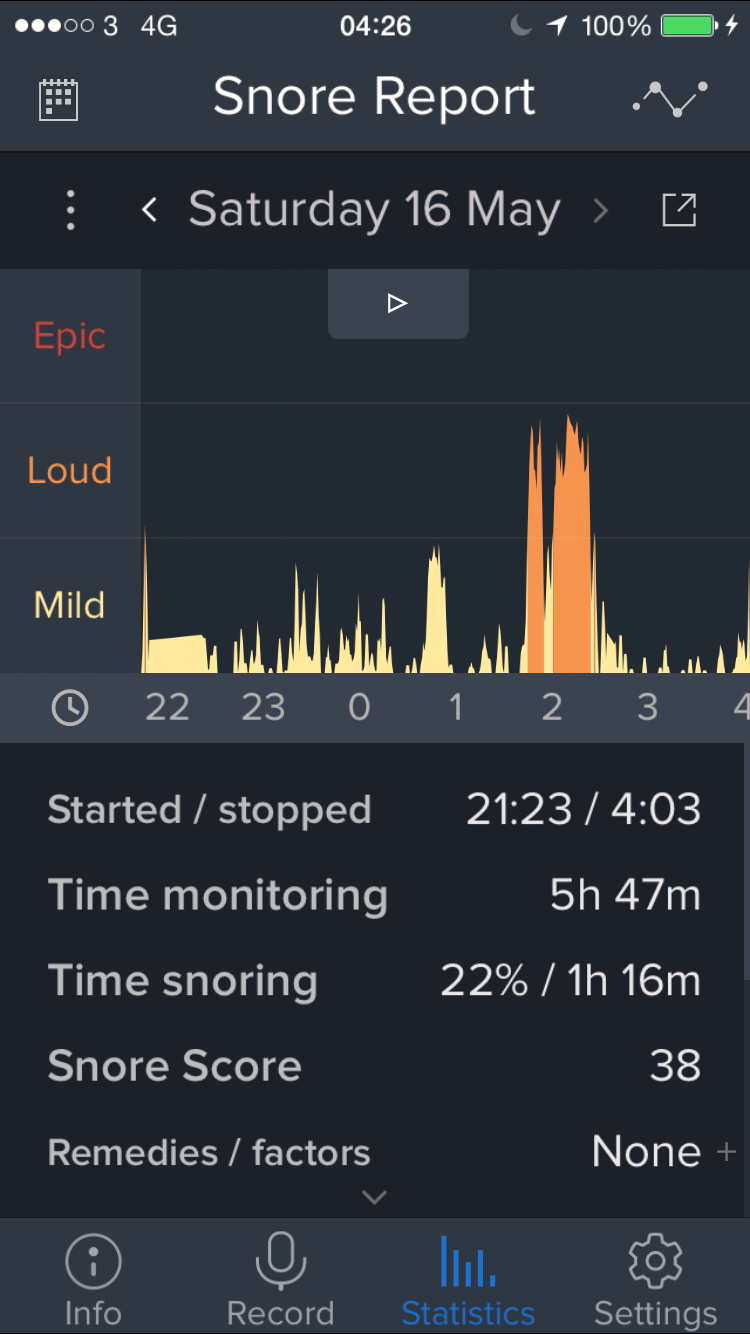Expand more stats with the down chevron
This screenshot has height=1334, width=750.
point(374,1197)
